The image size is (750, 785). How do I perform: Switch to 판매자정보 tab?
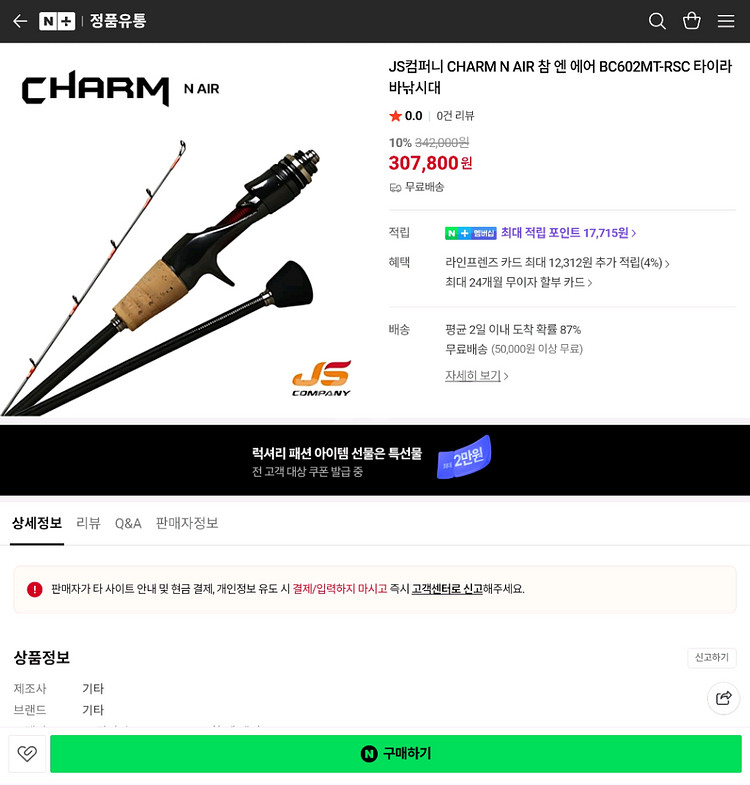(187, 523)
